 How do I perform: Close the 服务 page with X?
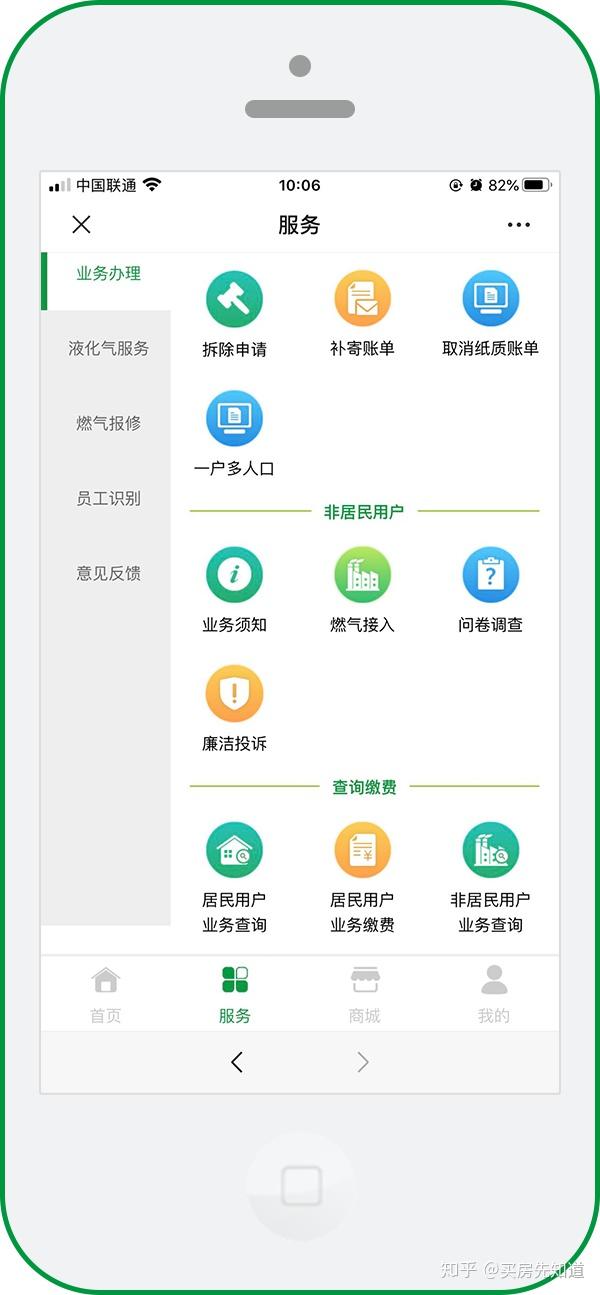[x=81, y=225]
